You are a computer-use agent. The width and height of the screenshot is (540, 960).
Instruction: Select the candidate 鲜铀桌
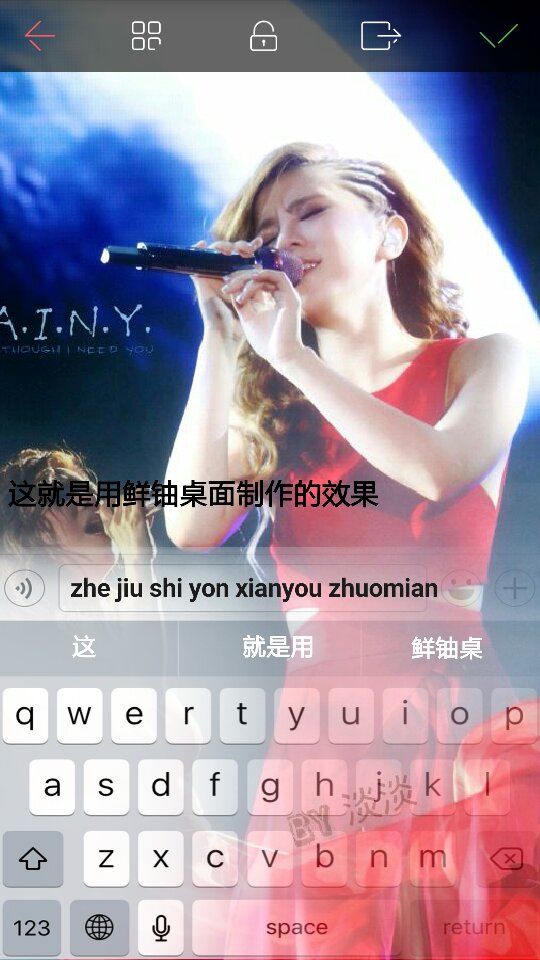[447, 648]
